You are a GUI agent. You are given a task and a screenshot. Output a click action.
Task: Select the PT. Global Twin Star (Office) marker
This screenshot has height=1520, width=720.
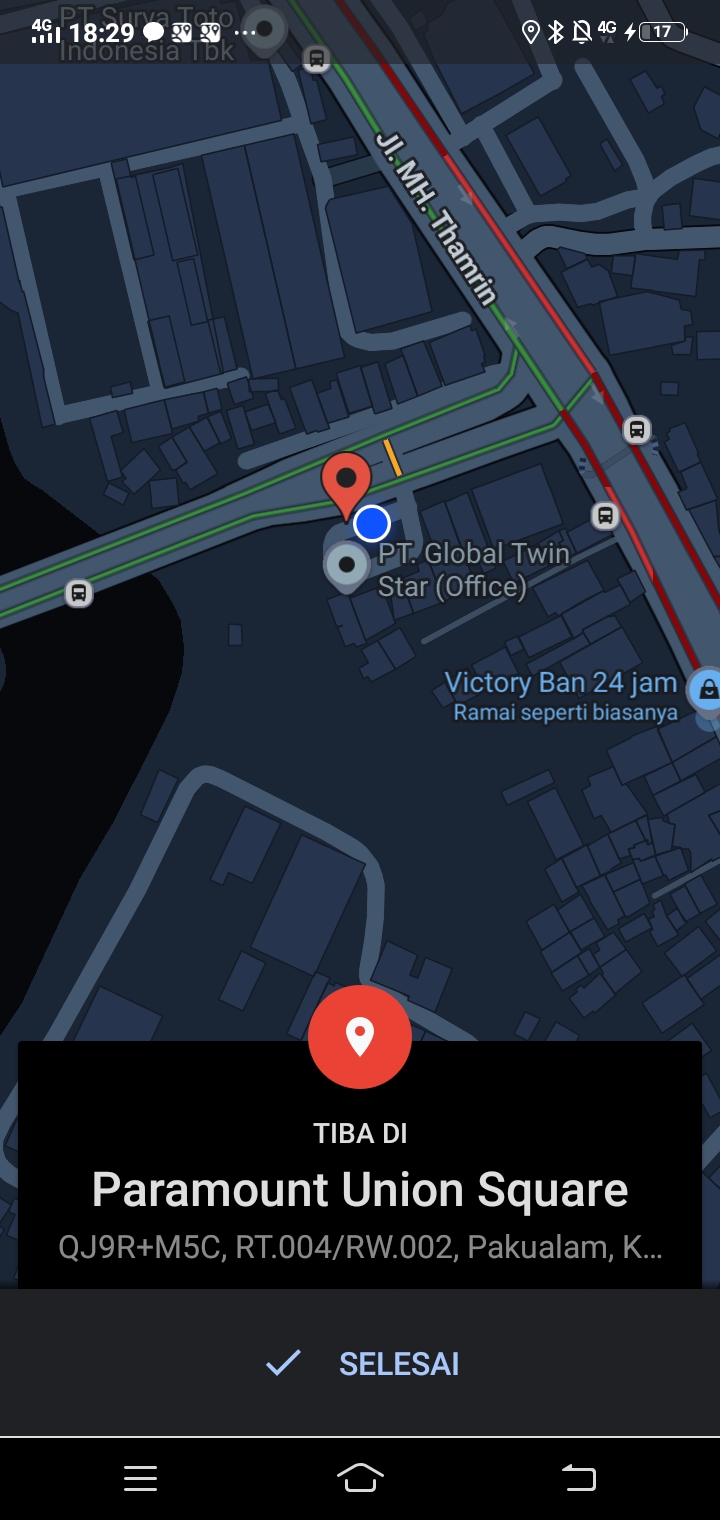[x=347, y=566]
